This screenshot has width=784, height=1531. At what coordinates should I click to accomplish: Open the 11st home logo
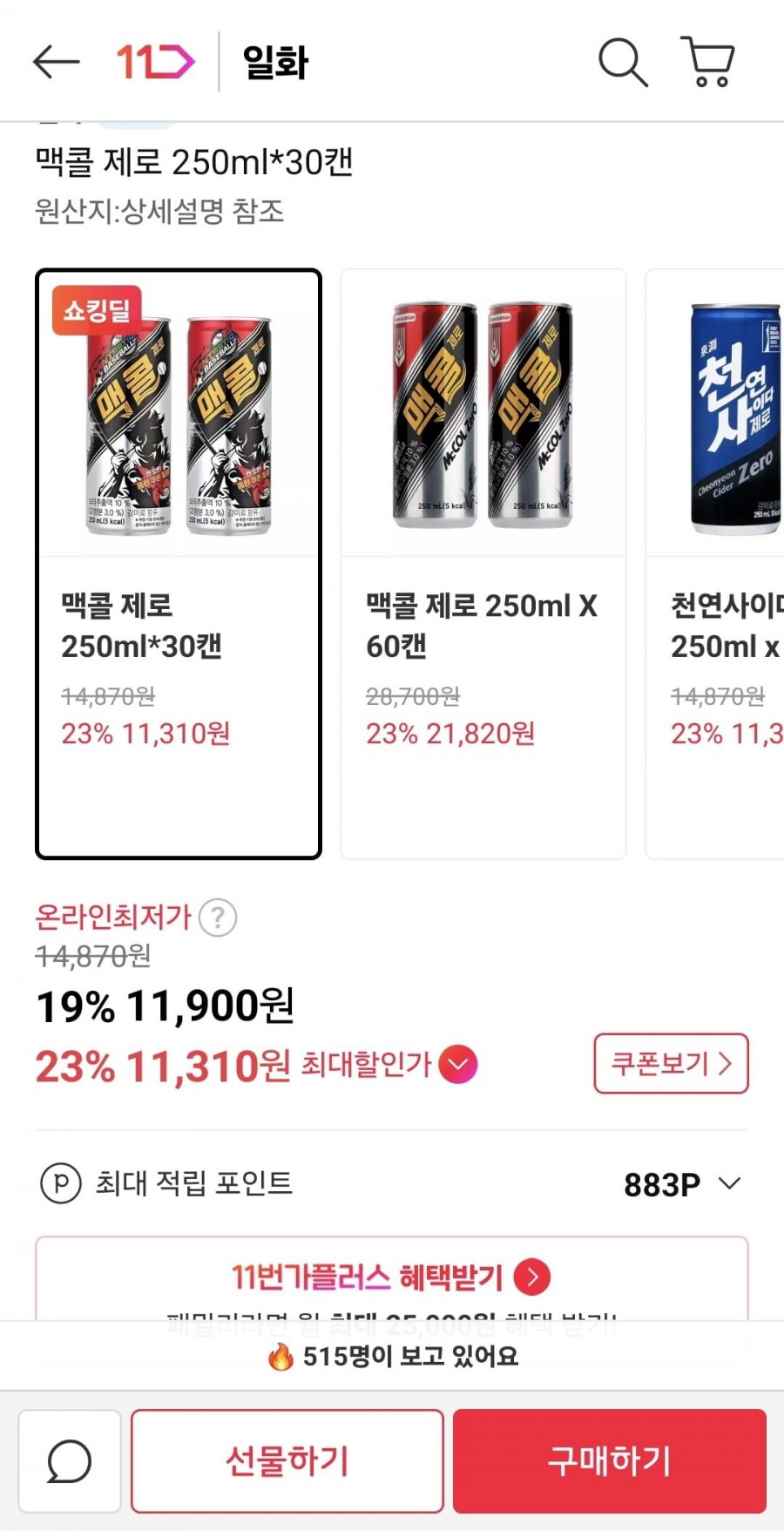tap(155, 62)
